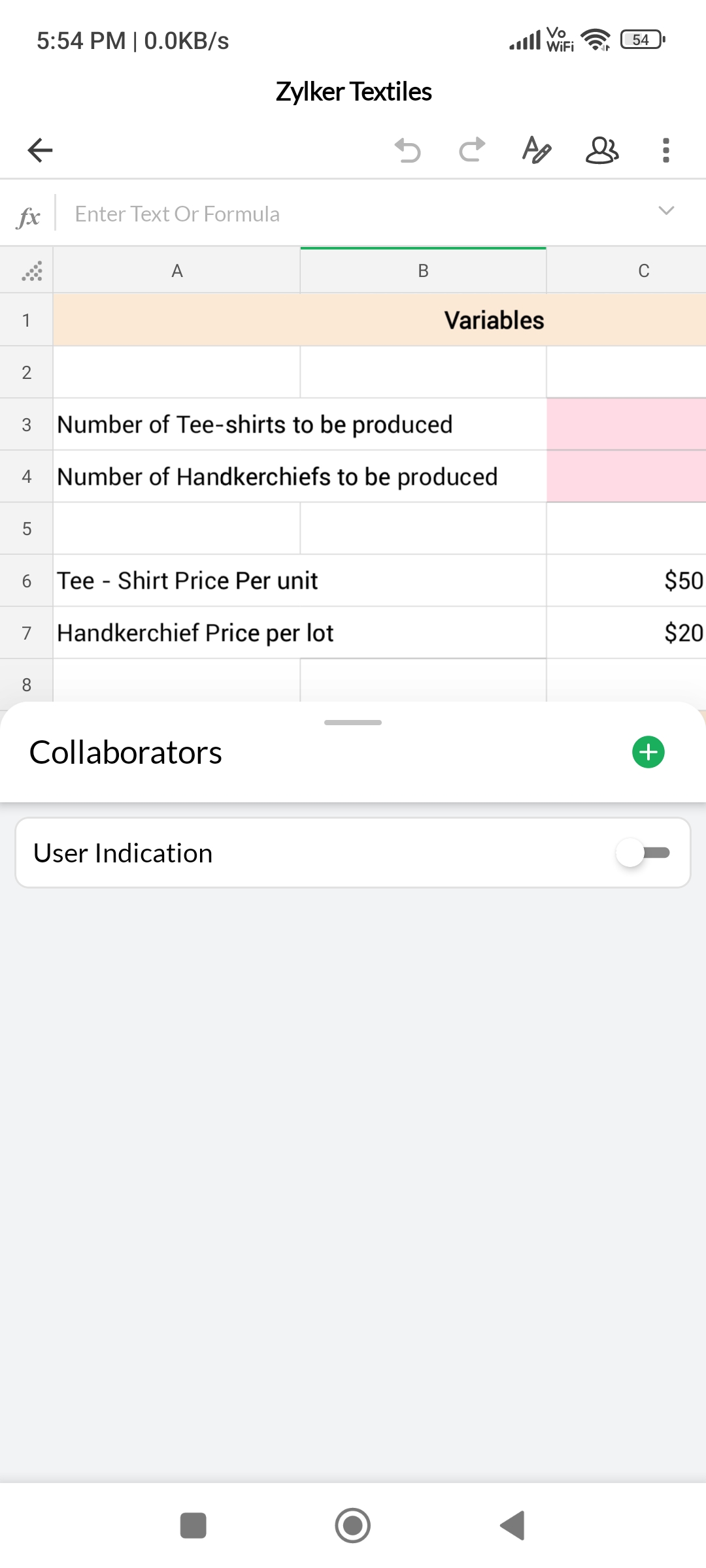706x1568 pixels.
Task: Select row 3 header
Action: [x=26, y=425]
